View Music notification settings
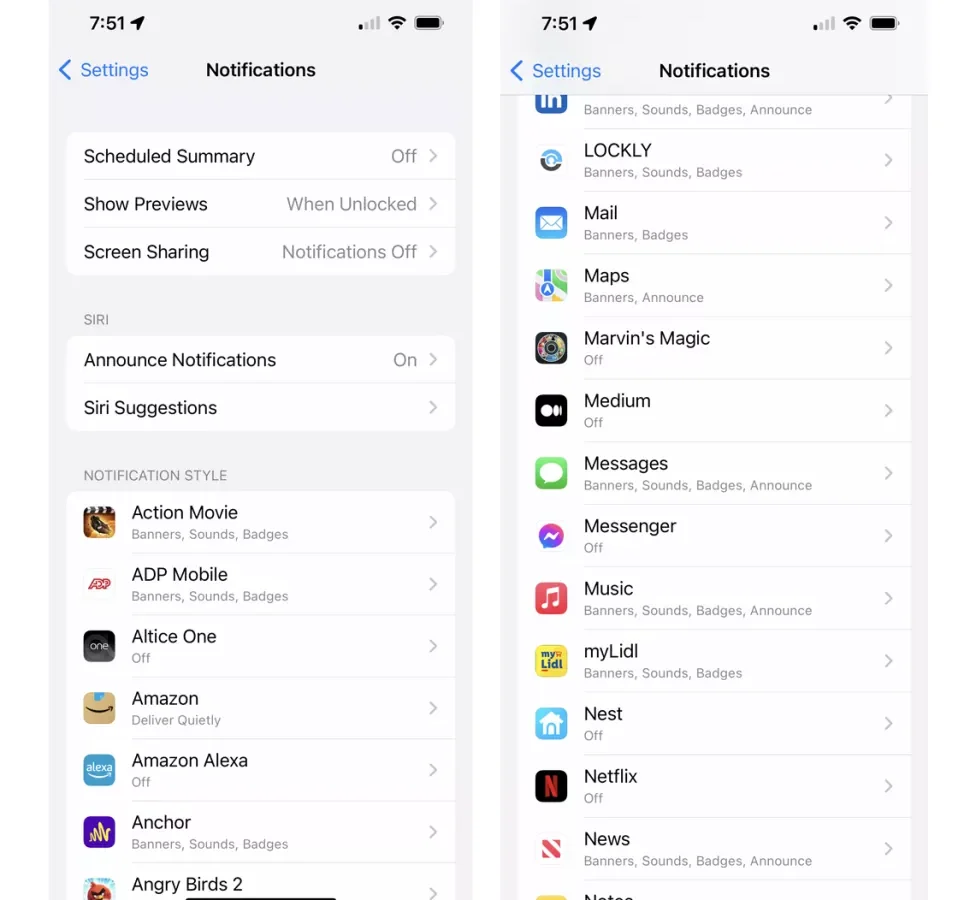 (714, 598)
